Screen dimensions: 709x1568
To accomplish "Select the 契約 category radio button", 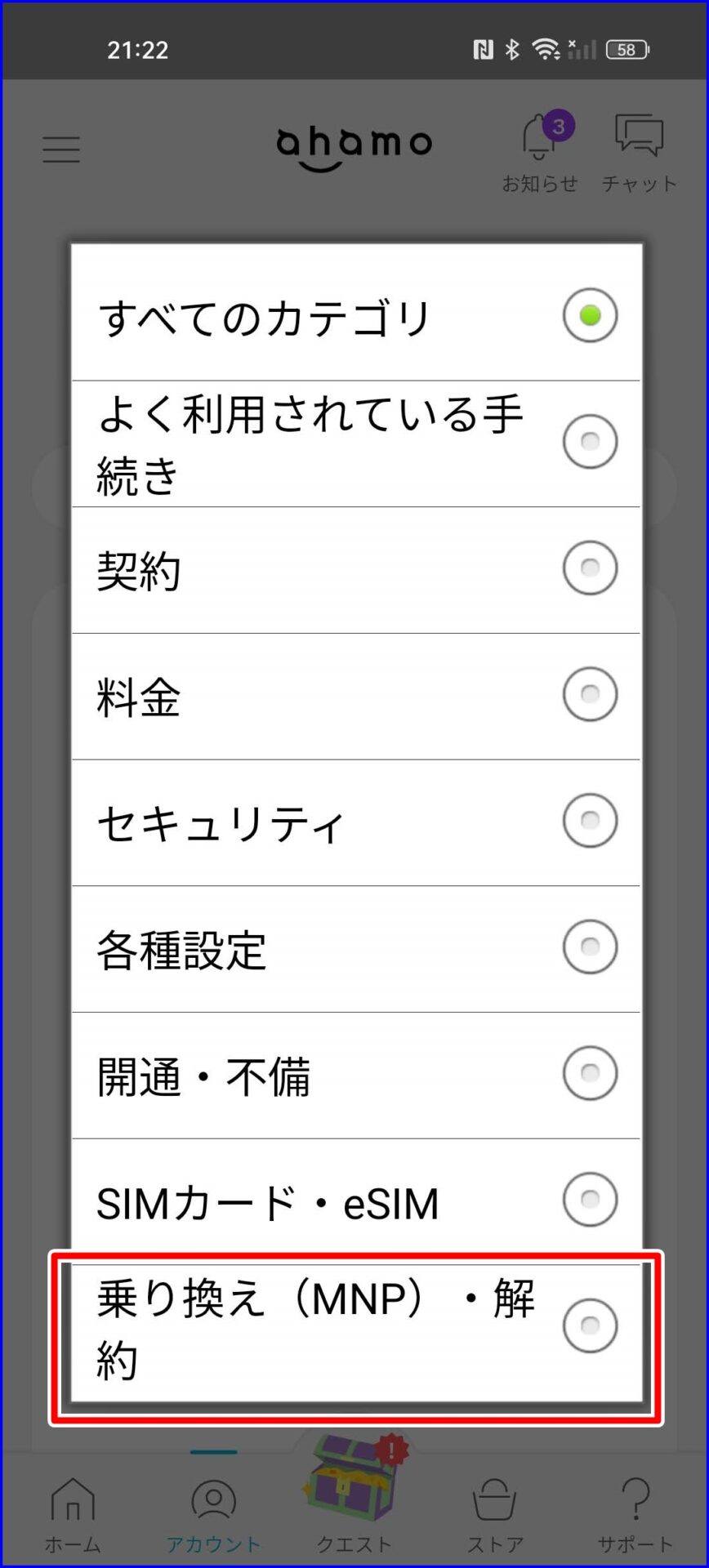I will [x=590, y=567].
